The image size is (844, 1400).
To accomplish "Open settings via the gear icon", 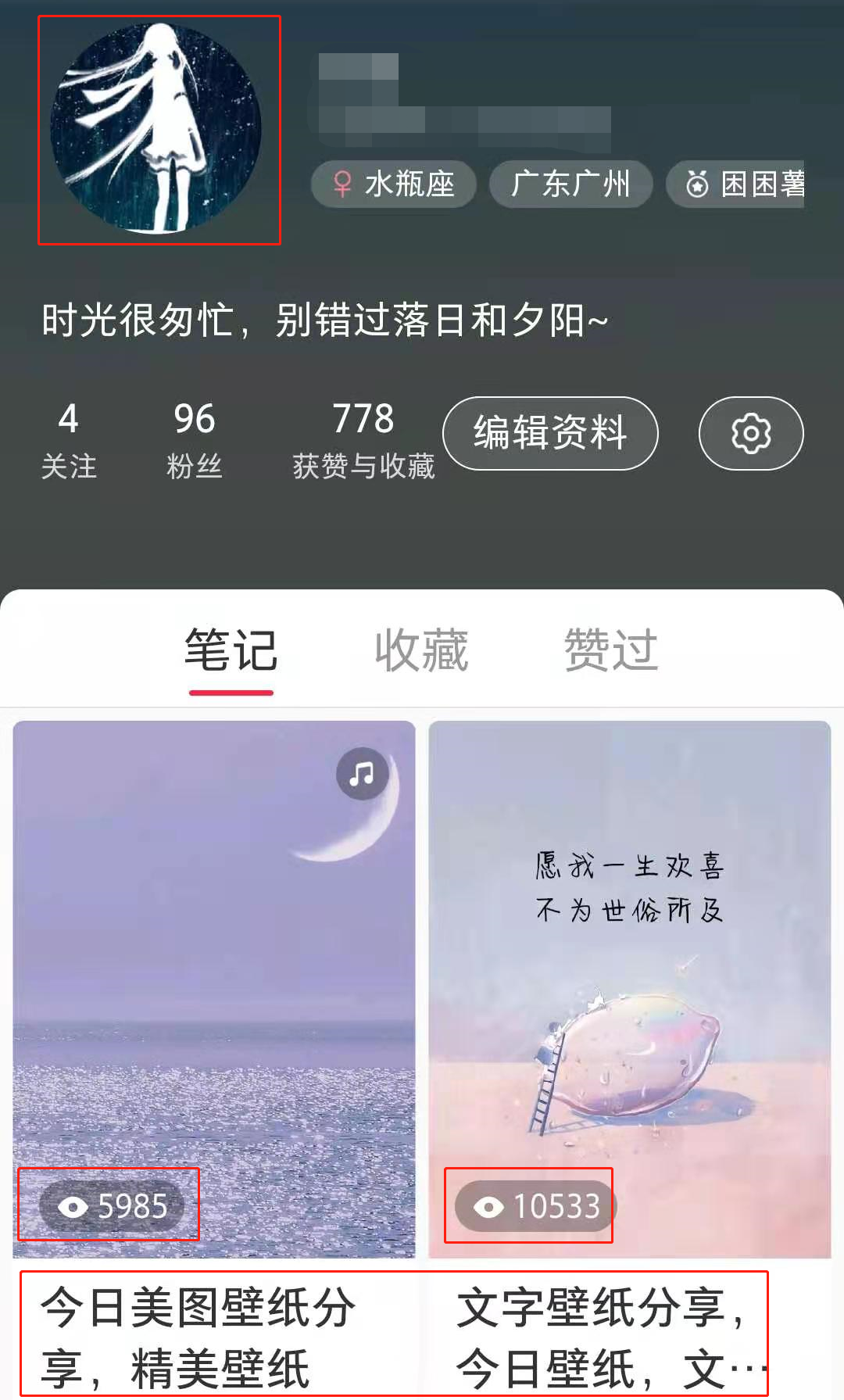I will (x=750, y=434).
